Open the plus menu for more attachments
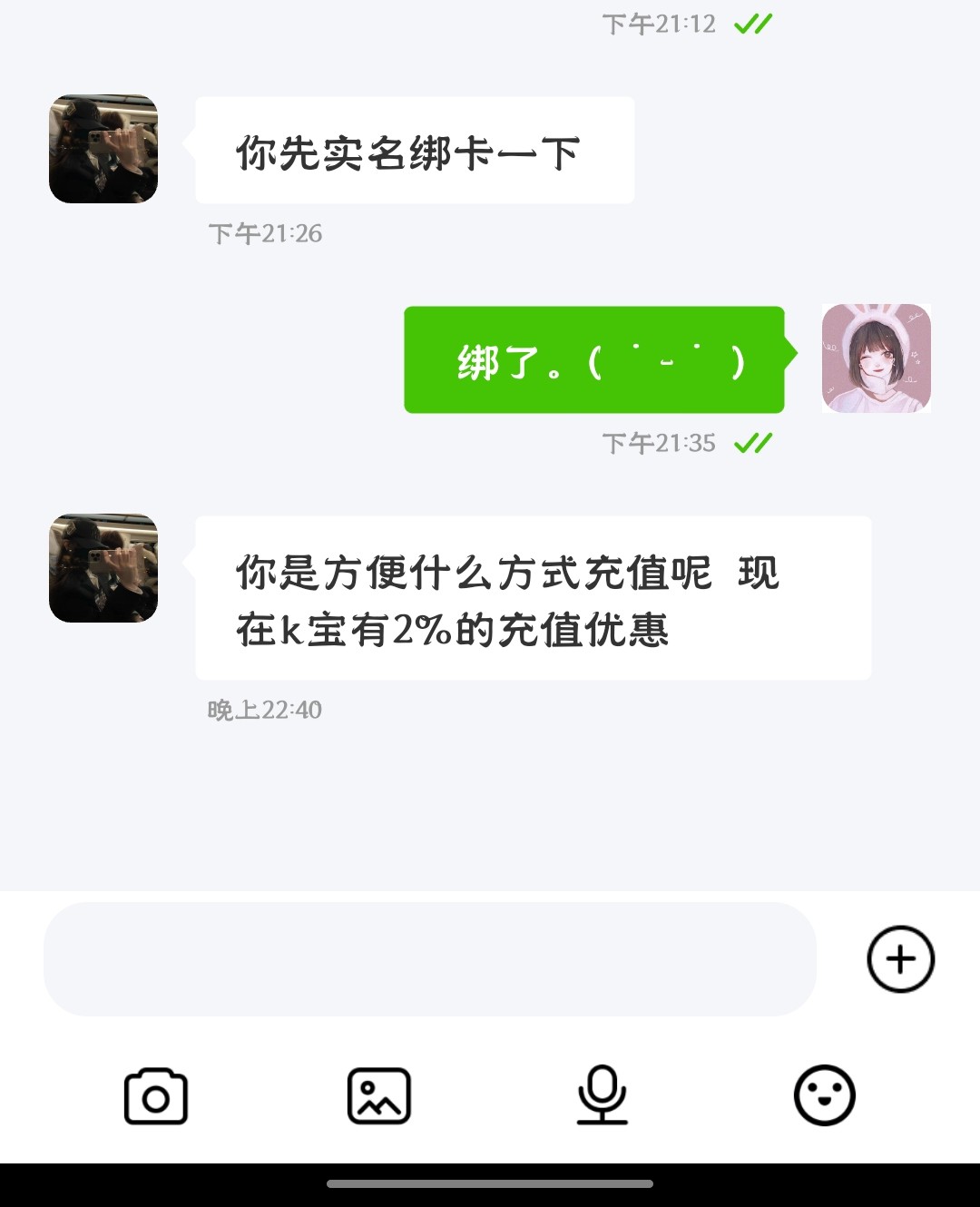980x1207 pixels. click(900, 959)
